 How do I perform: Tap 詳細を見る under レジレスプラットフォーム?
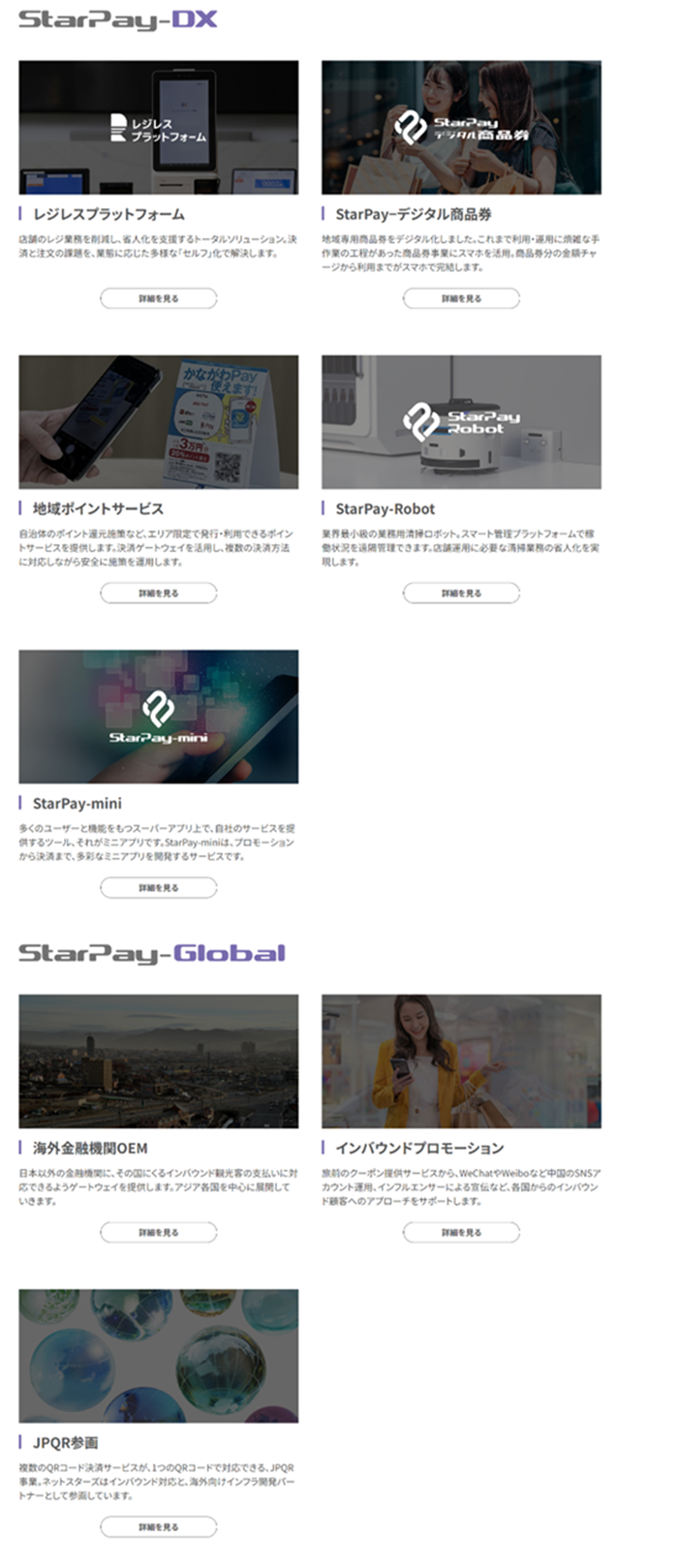[x=158, y=298]
